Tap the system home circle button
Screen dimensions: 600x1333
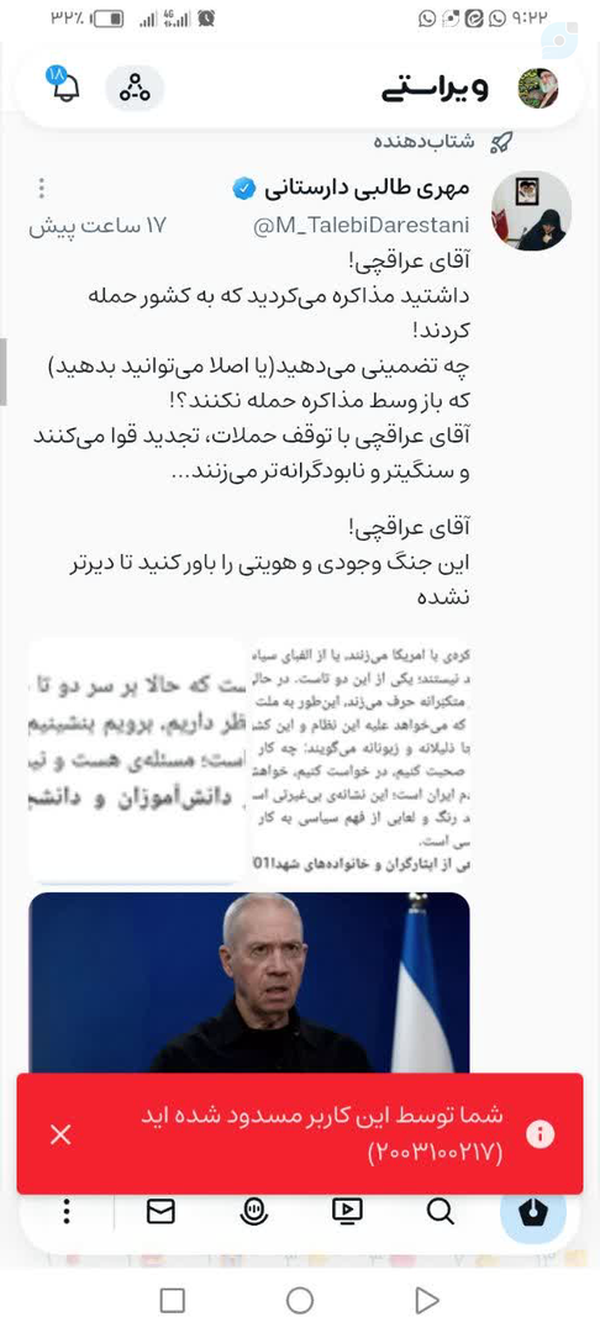[300, 1300]
